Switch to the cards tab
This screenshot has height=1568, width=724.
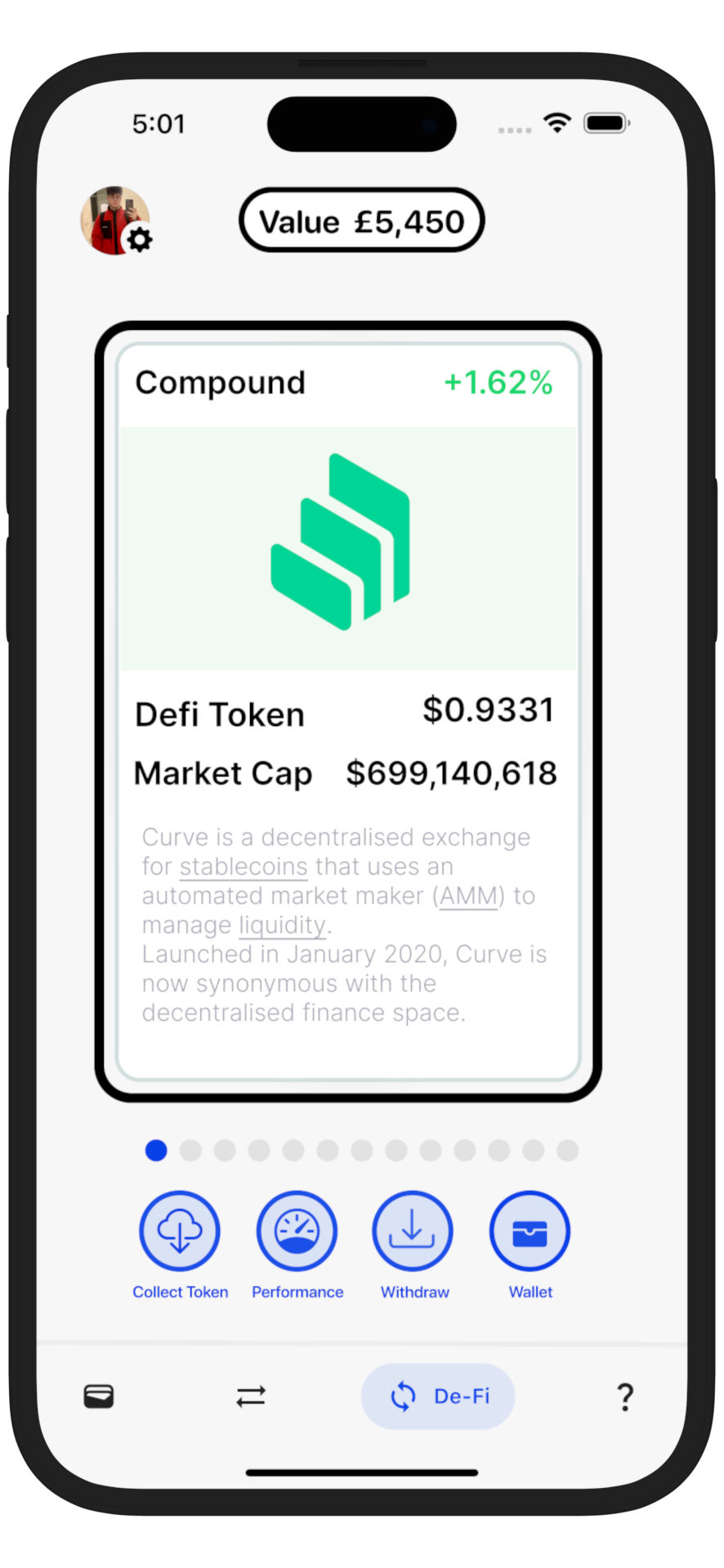[99, 1396]
